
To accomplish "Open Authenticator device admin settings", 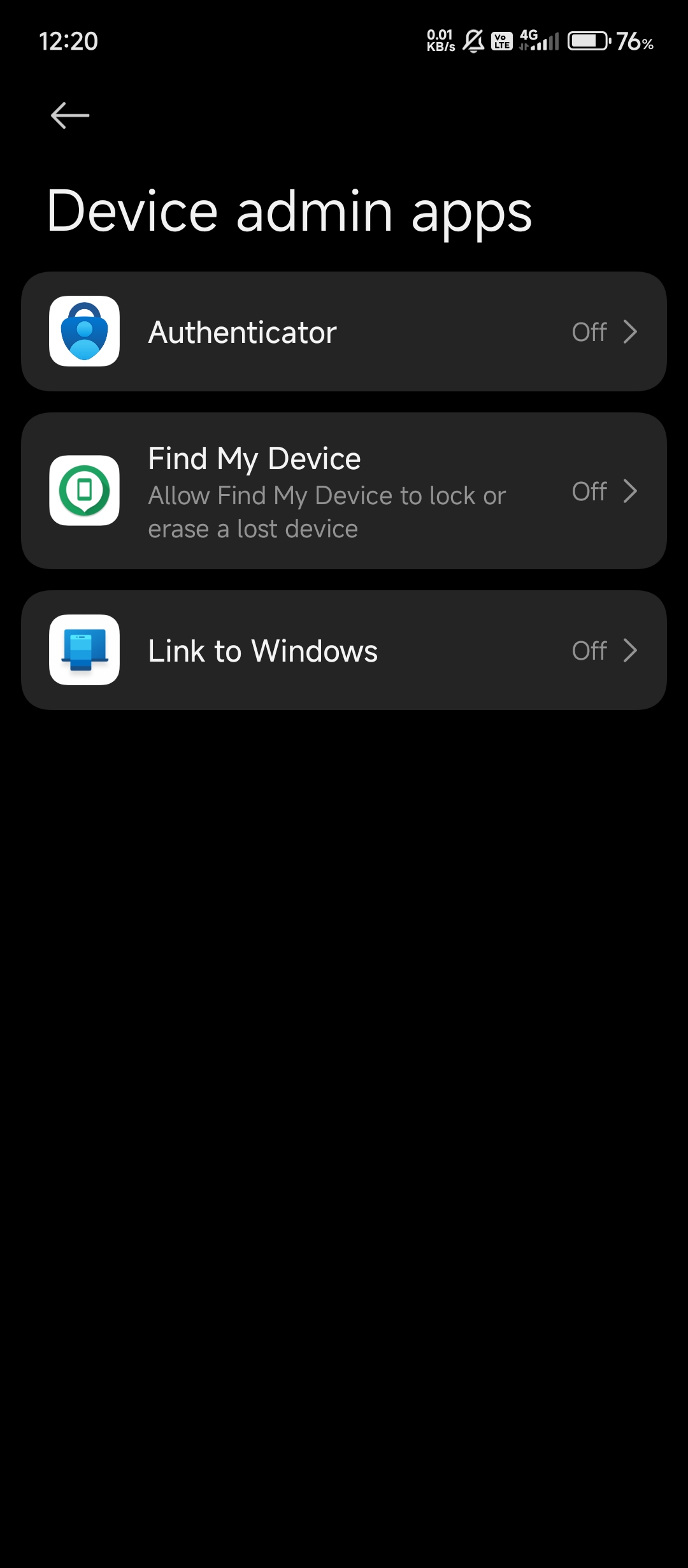I will [344, 331].
